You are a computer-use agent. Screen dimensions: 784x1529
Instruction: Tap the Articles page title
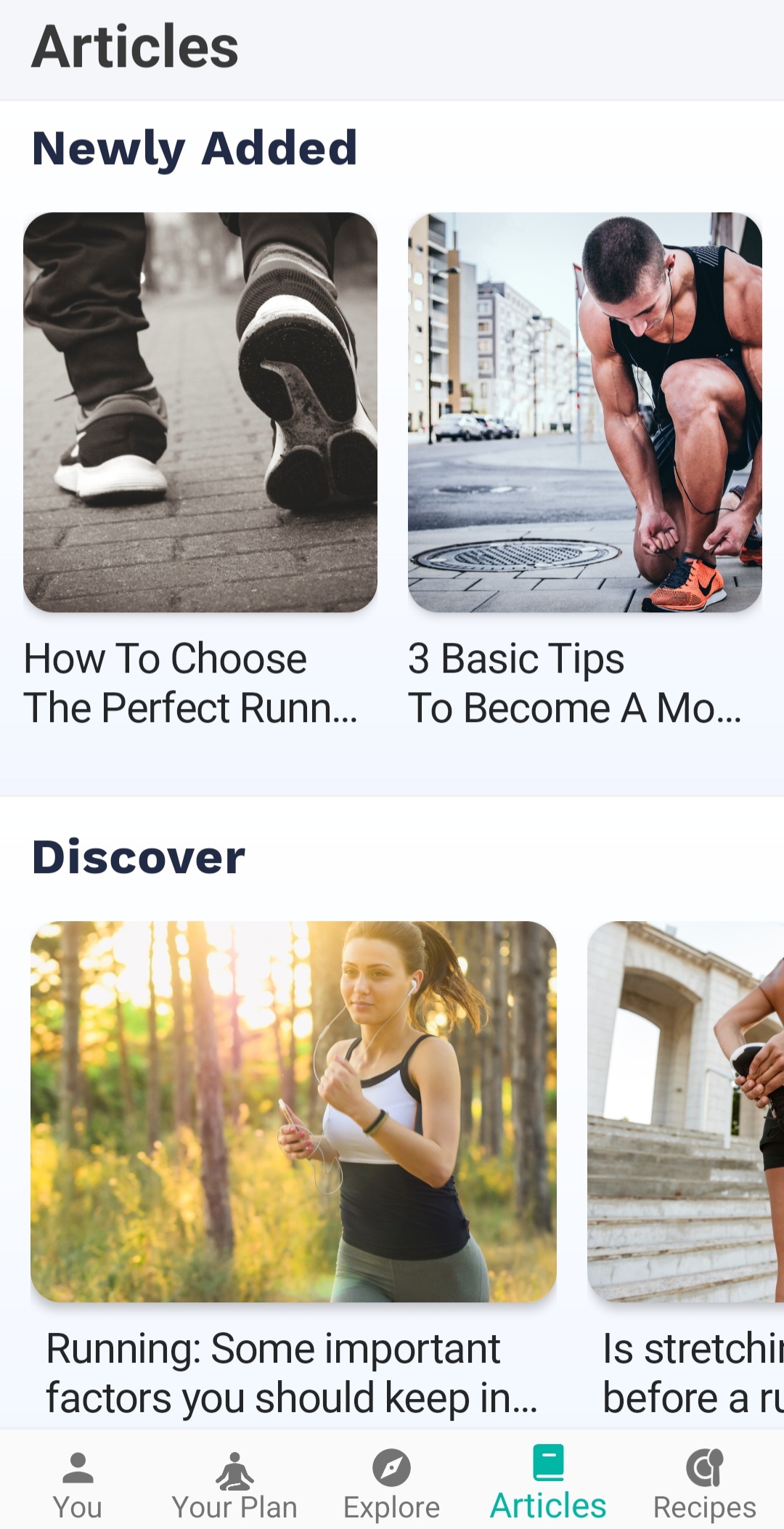[x=136, y=46]
